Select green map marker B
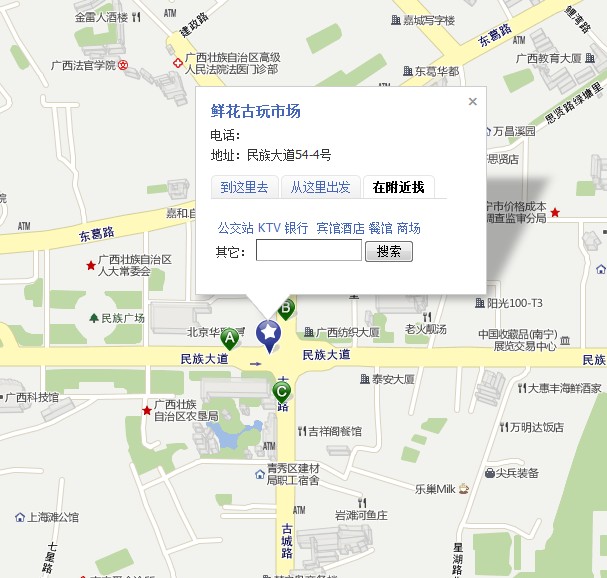 point(286,308)
